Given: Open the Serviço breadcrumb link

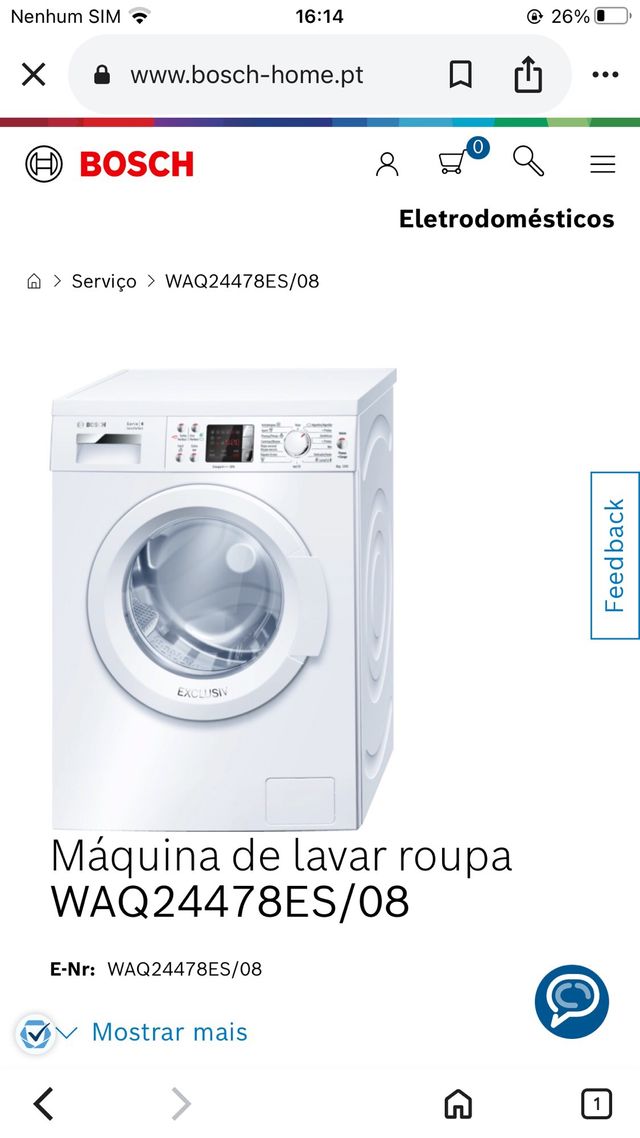Looking at the screenshot, I should 104,281.
